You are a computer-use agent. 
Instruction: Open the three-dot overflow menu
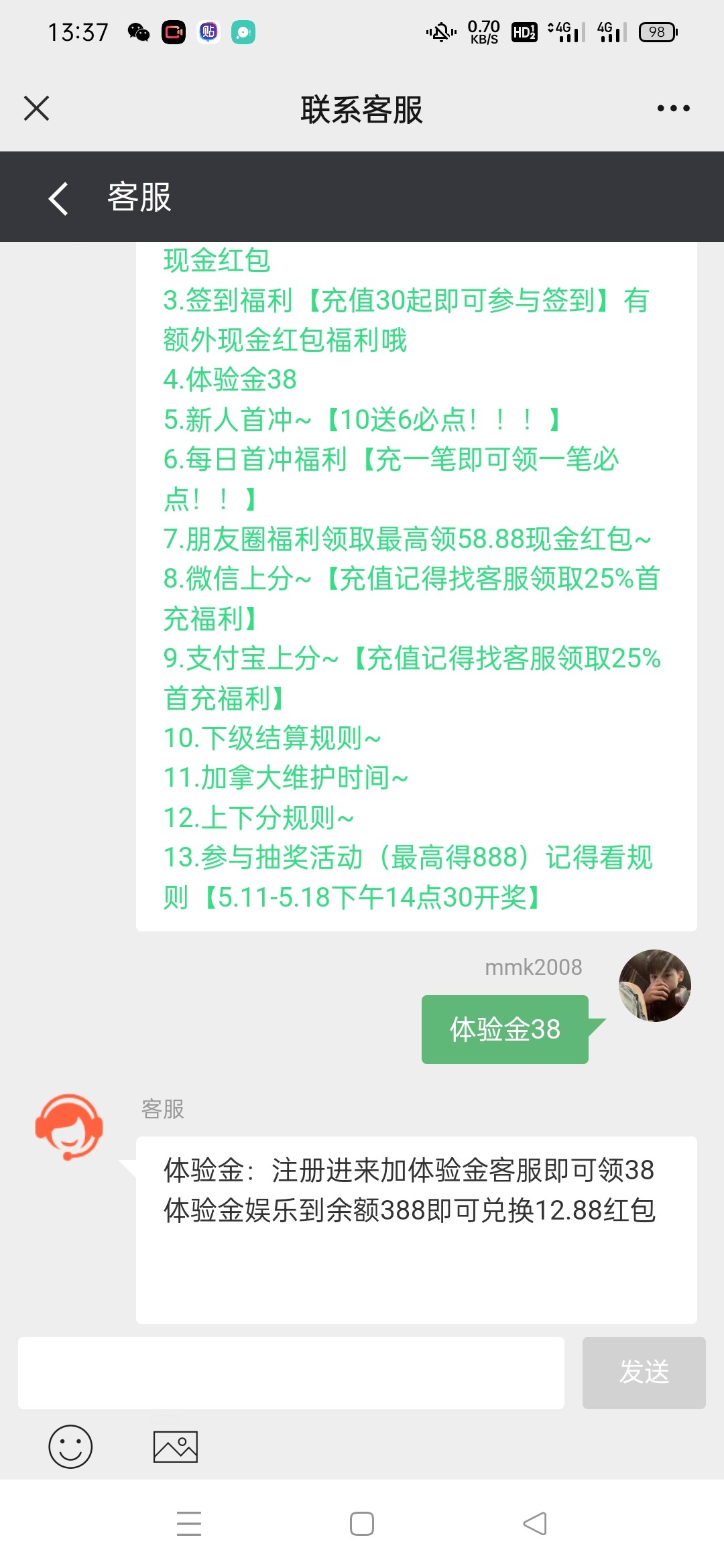pos(673,109)
